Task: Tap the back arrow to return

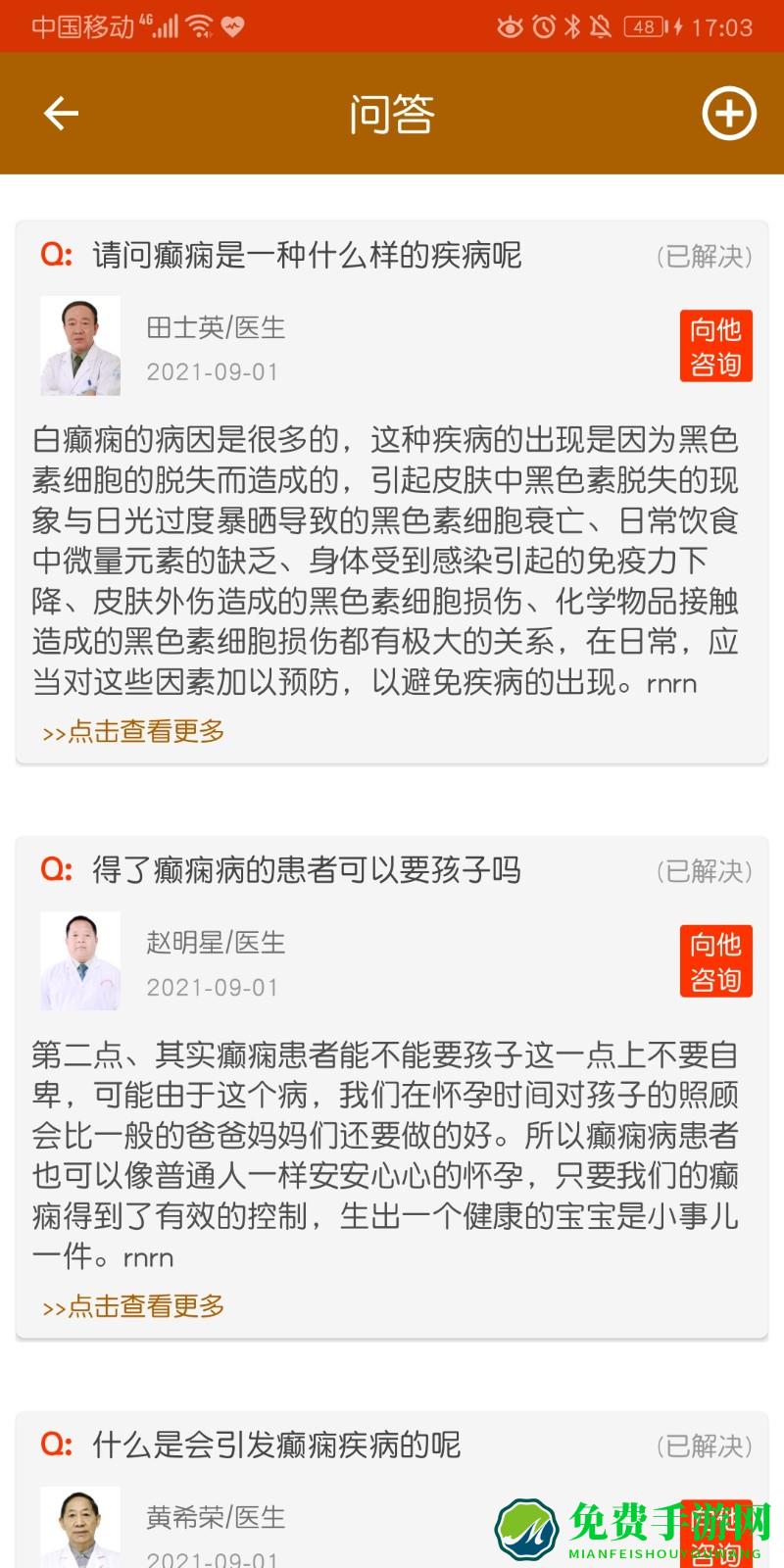Action: coord(60,113)
